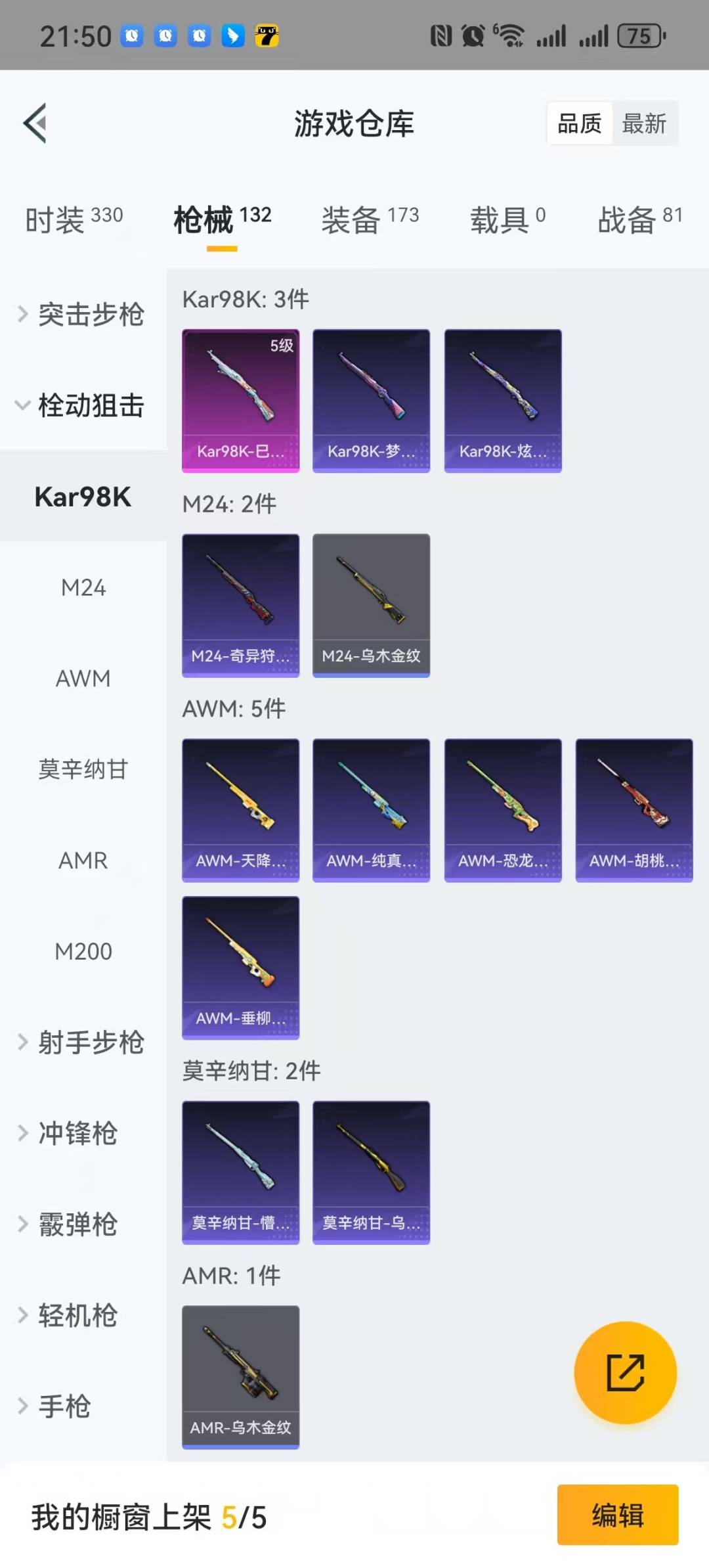Screen dimensions: 709x1568
Task: Collapse the 栓动狙击 category
Action: click(x=83, y=405)
